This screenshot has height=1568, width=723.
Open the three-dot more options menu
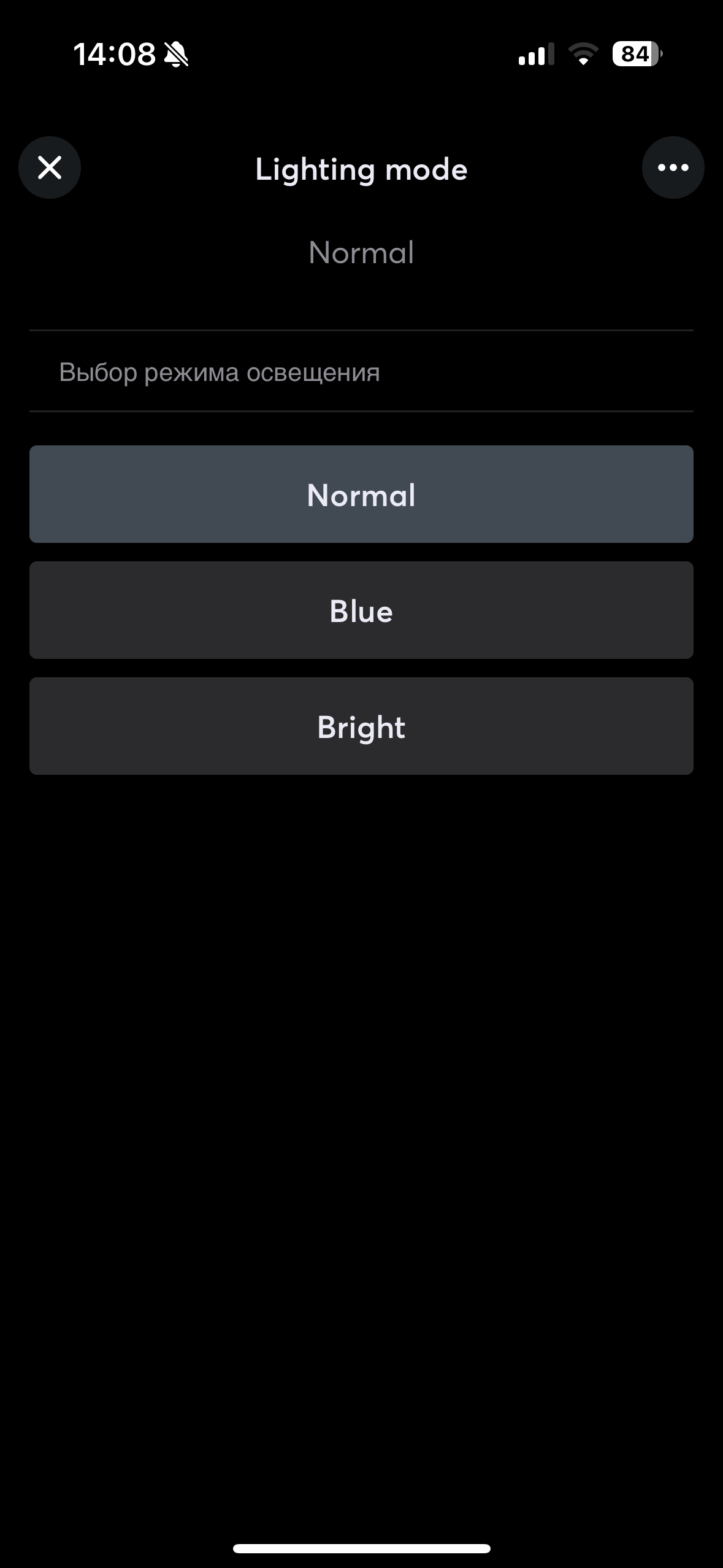[673, 167]
